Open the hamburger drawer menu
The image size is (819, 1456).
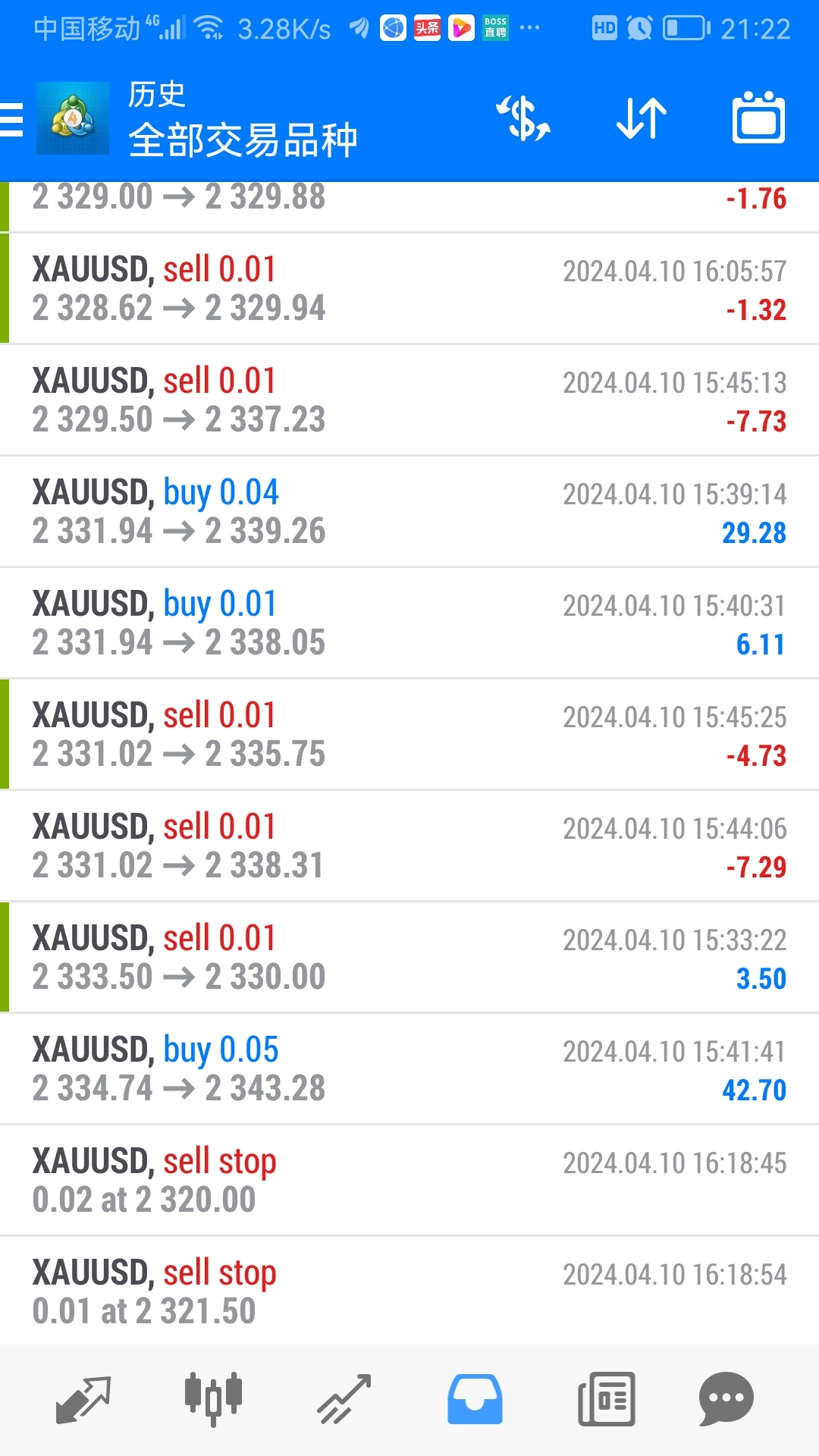(11, 120)
